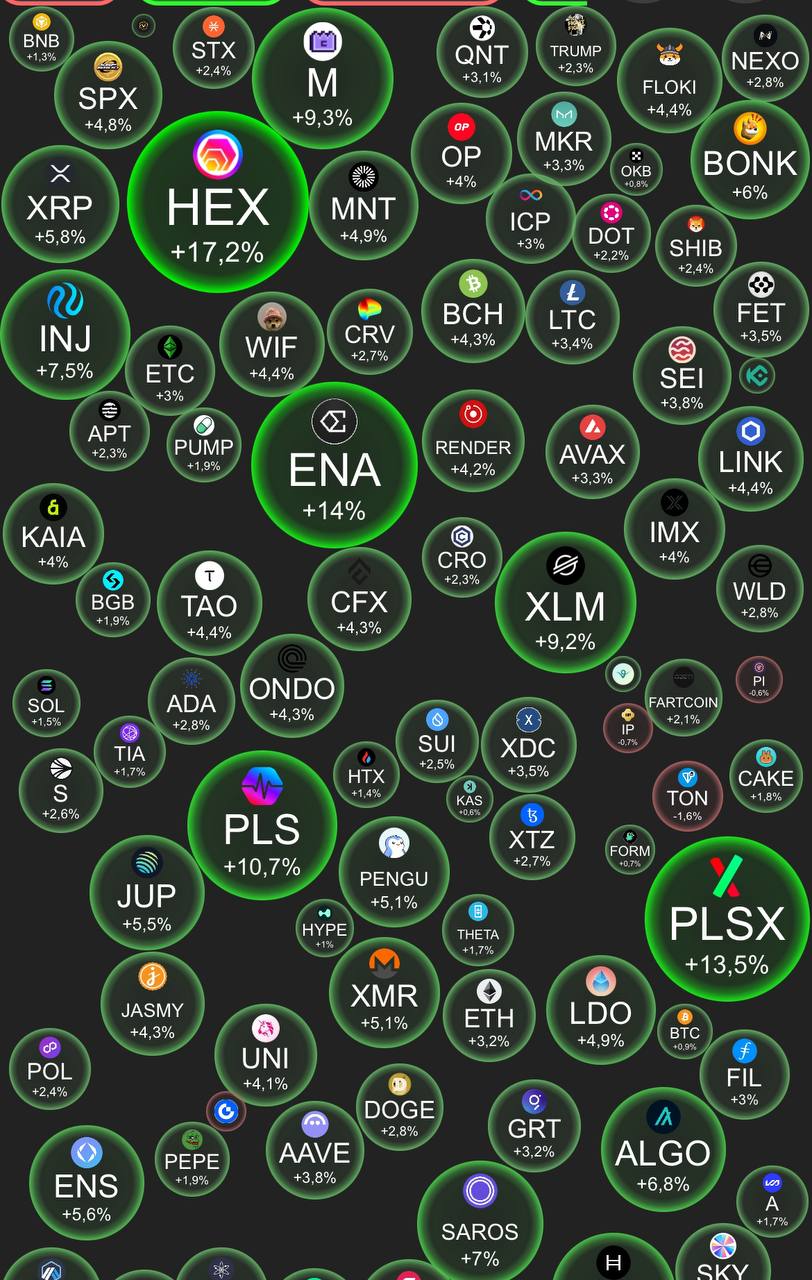Select the BCH bubble
812x1280 pixels.
[x=473, y=311]
